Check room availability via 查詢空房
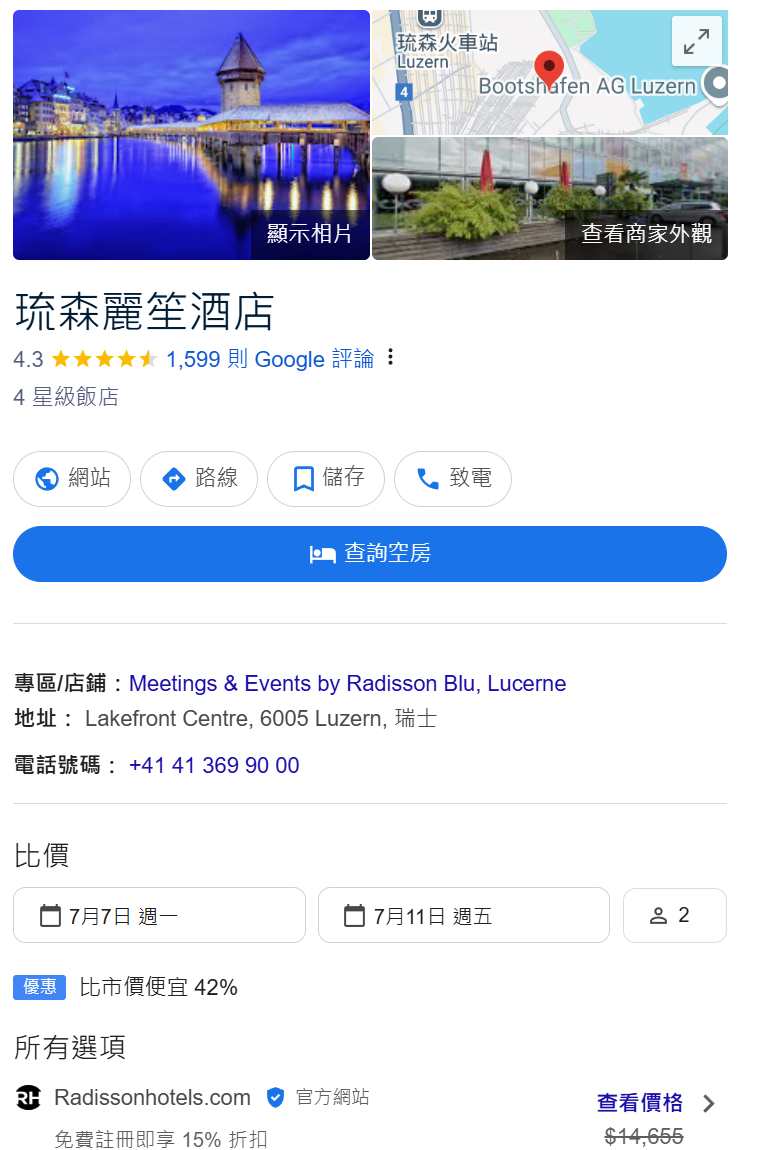Screen dimensions: 765x1150 point(370,554)
